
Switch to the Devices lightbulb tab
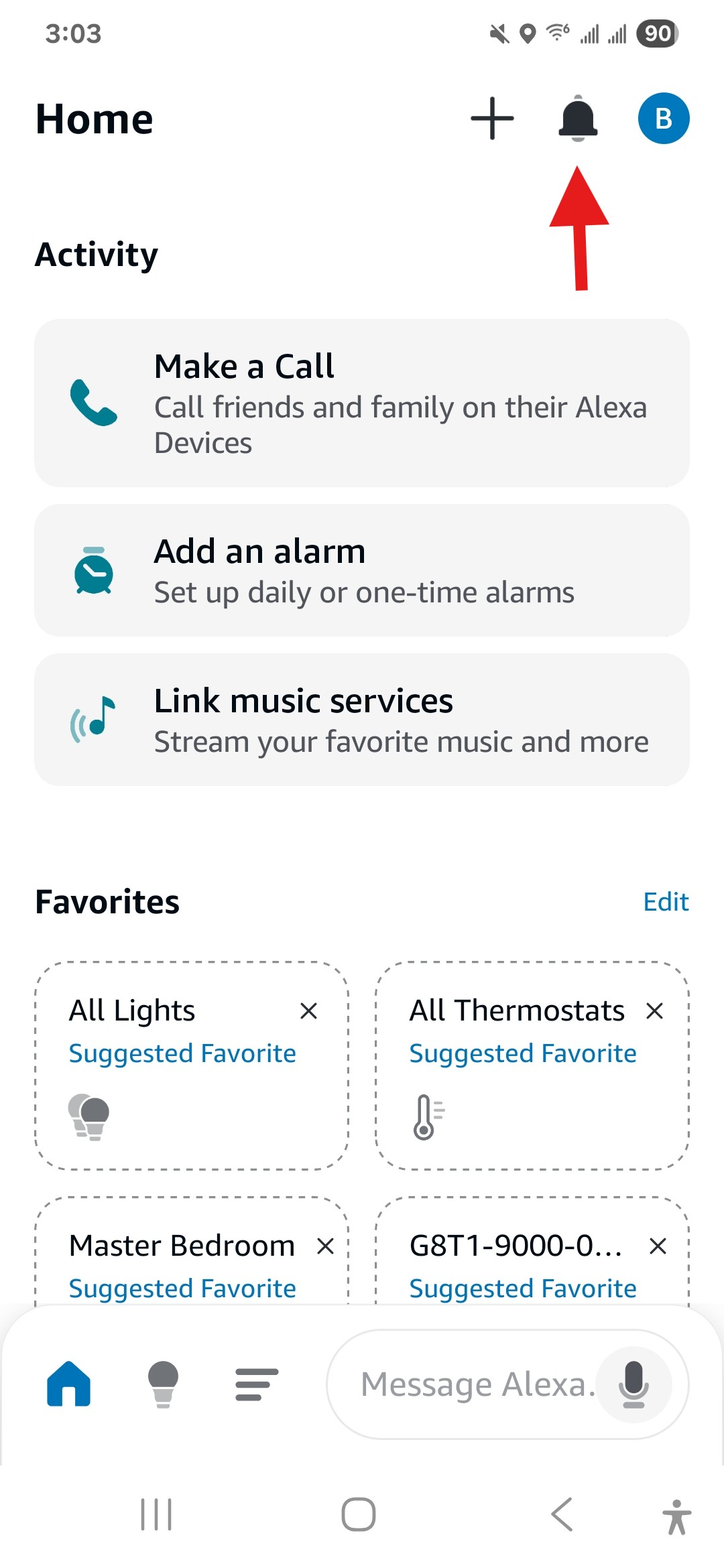(163, 1384)
